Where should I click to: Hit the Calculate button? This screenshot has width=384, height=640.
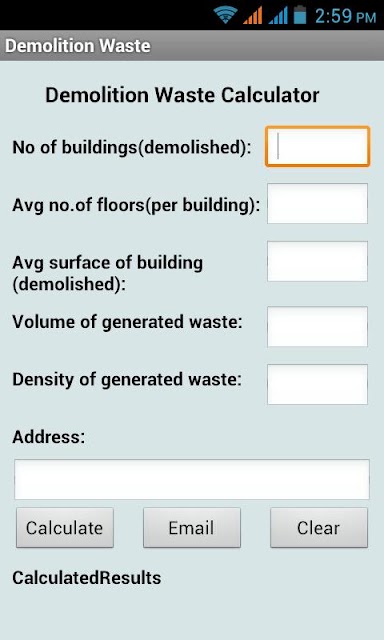tap(65, 528)
